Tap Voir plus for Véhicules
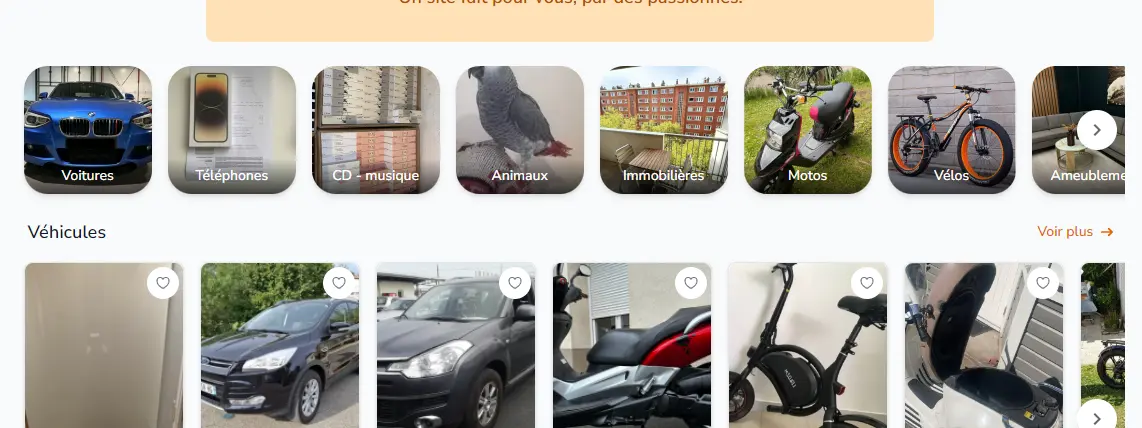This screenshot has width=1142, height=428. tap(1075, 232)
